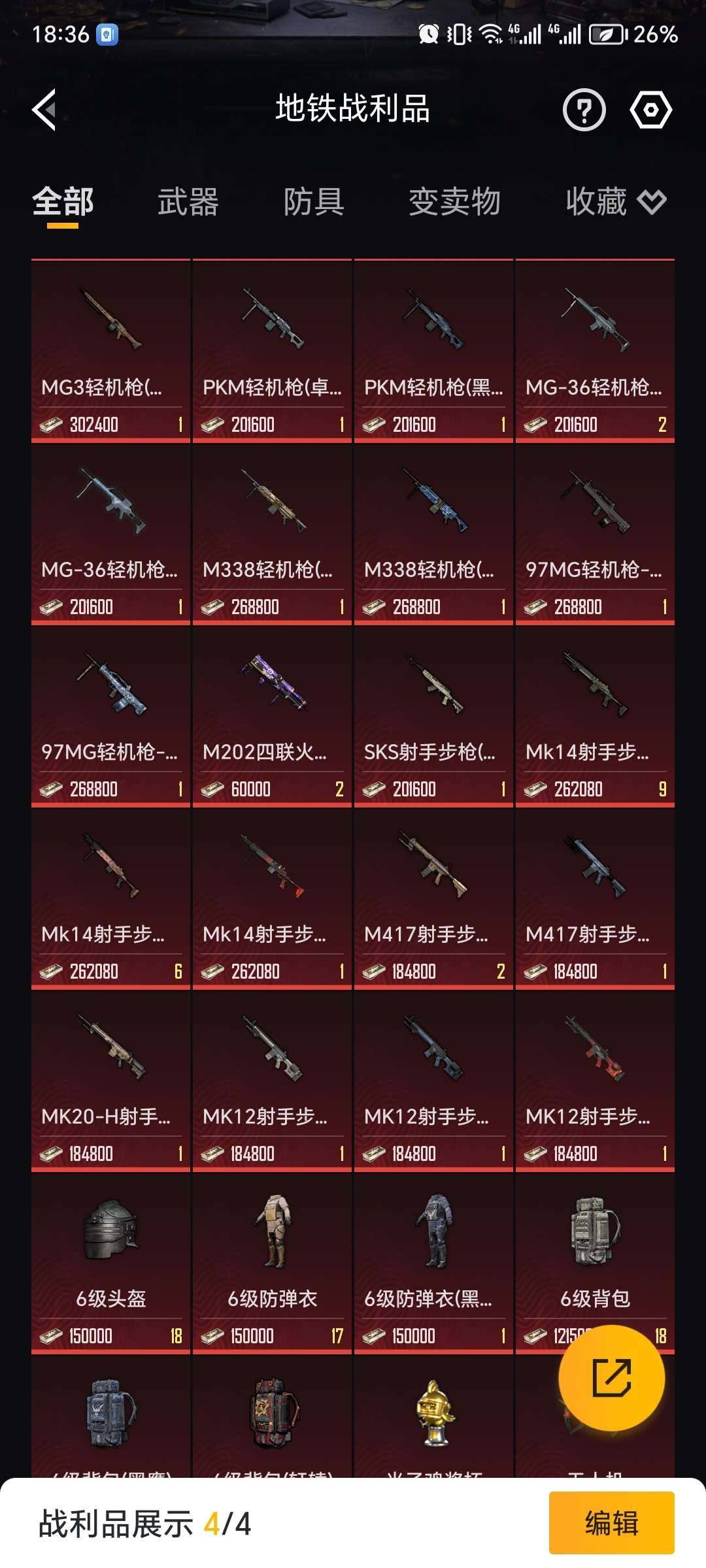Tap the 编辑 button
Viewport: 706px width, 1568px height.
611,1523
